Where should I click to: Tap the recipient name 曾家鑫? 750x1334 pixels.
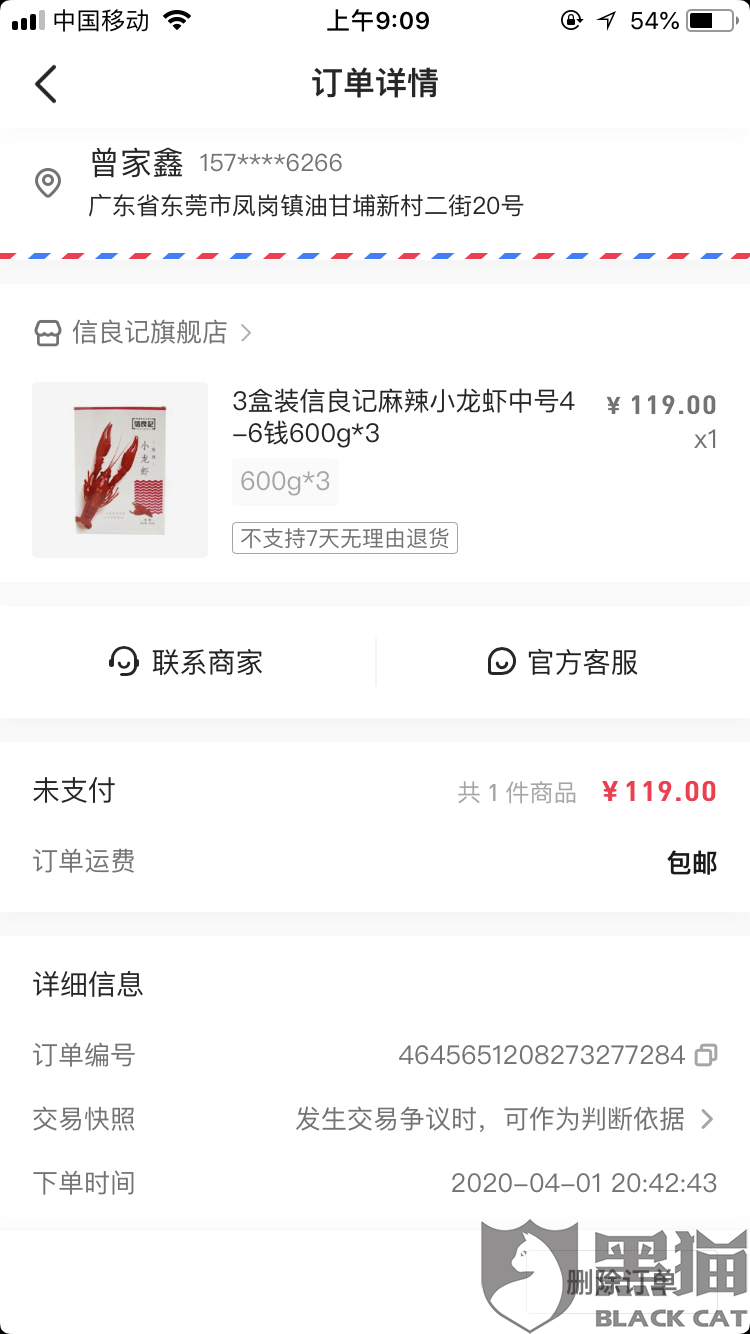[x=137, y=162]
